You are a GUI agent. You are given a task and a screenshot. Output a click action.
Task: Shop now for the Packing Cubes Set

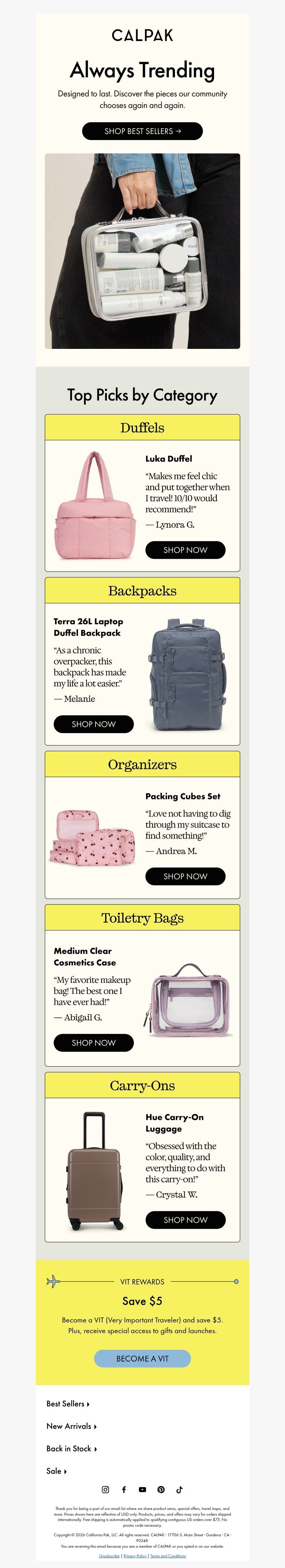click(x=185, y=876)
